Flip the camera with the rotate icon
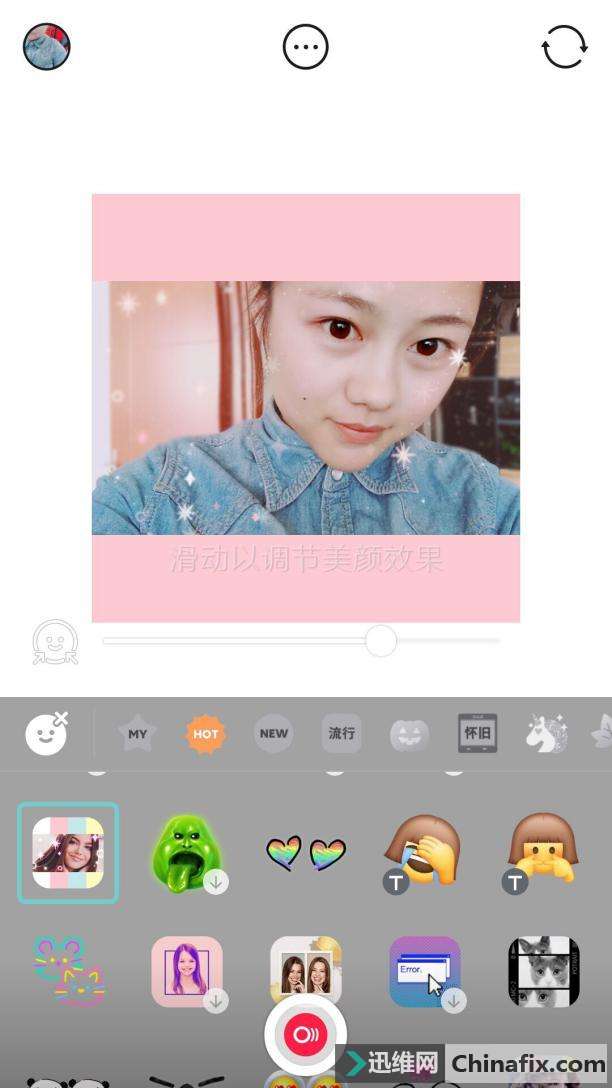Image resolution: width=612 pixels, height=1088 pixels. pyautogui.click(x=564, y=47)
